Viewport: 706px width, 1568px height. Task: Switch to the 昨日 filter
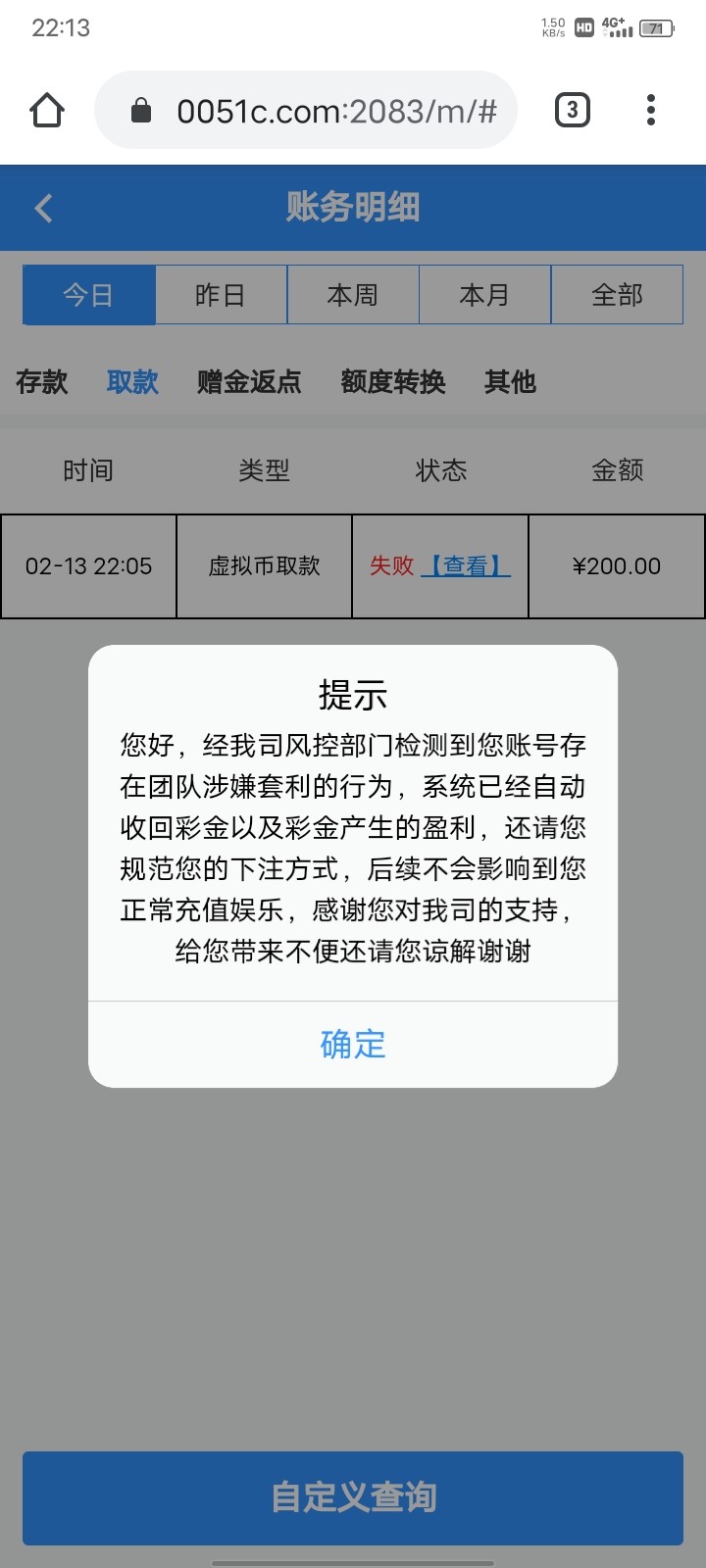click(221, 295)
